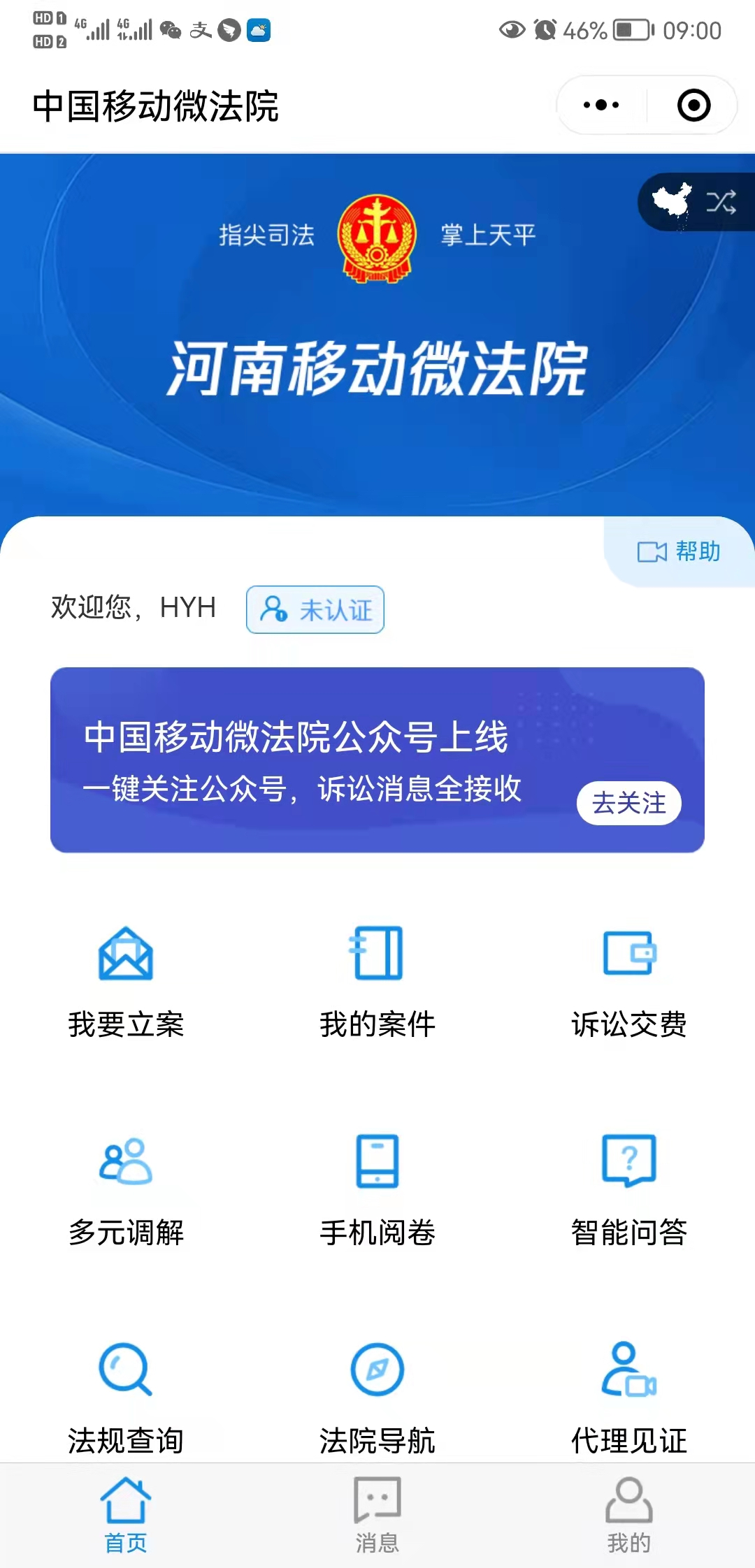755x1568 pixels.
Task: Open the 帮助 help video
Action: tap(679, 552)
